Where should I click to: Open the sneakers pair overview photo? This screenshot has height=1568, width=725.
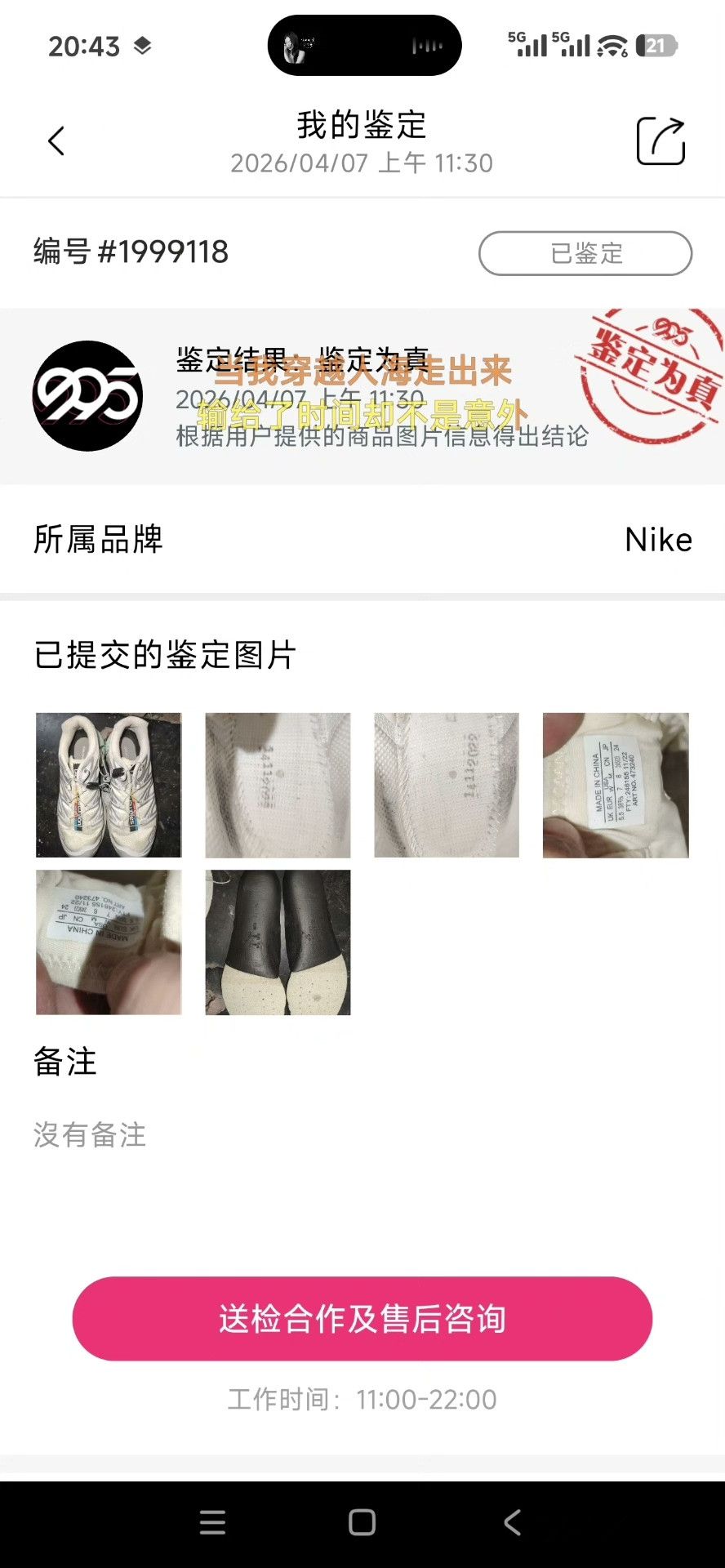click(109, 785)
